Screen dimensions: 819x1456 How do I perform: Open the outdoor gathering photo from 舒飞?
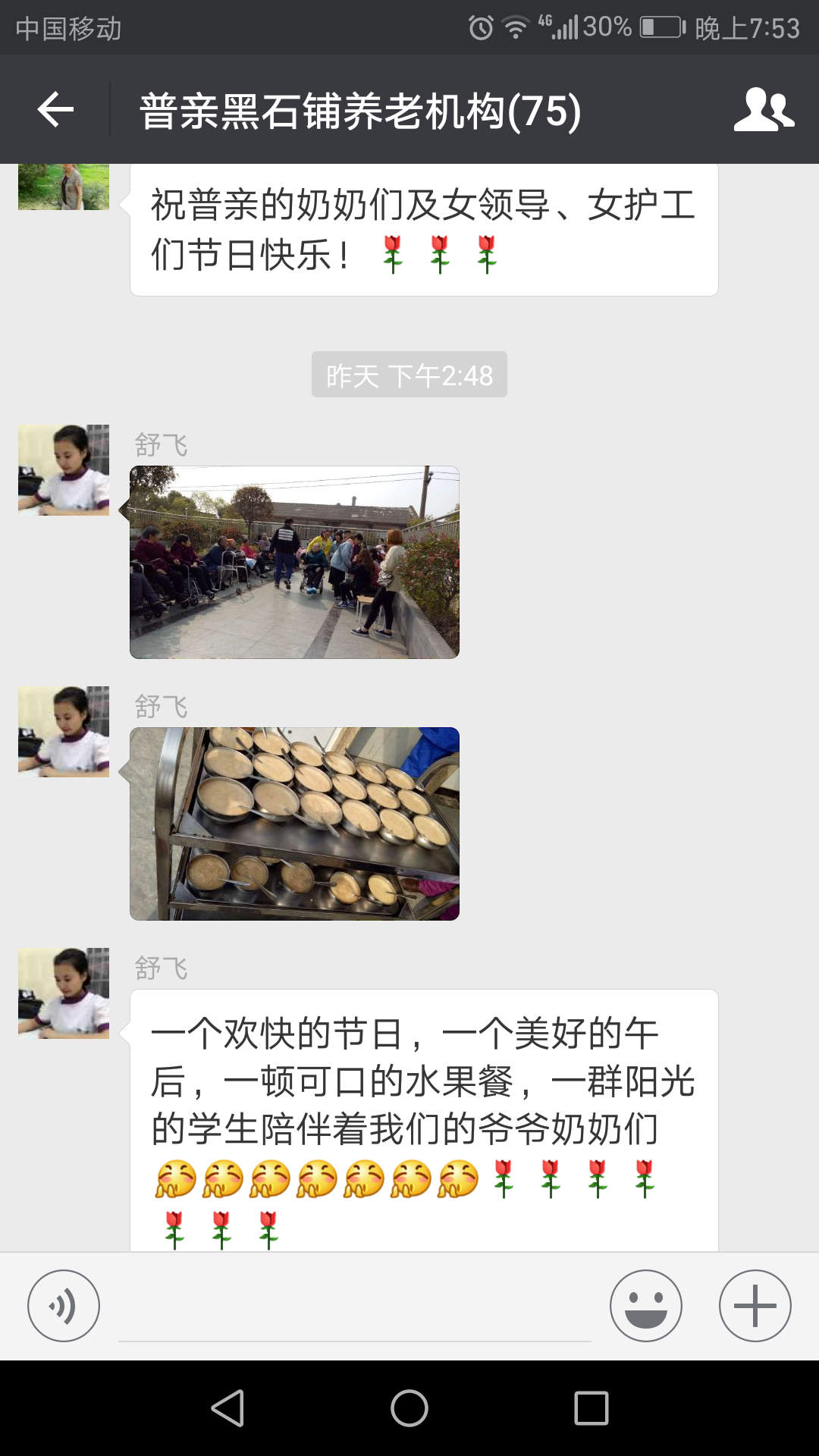coord(294,562)
